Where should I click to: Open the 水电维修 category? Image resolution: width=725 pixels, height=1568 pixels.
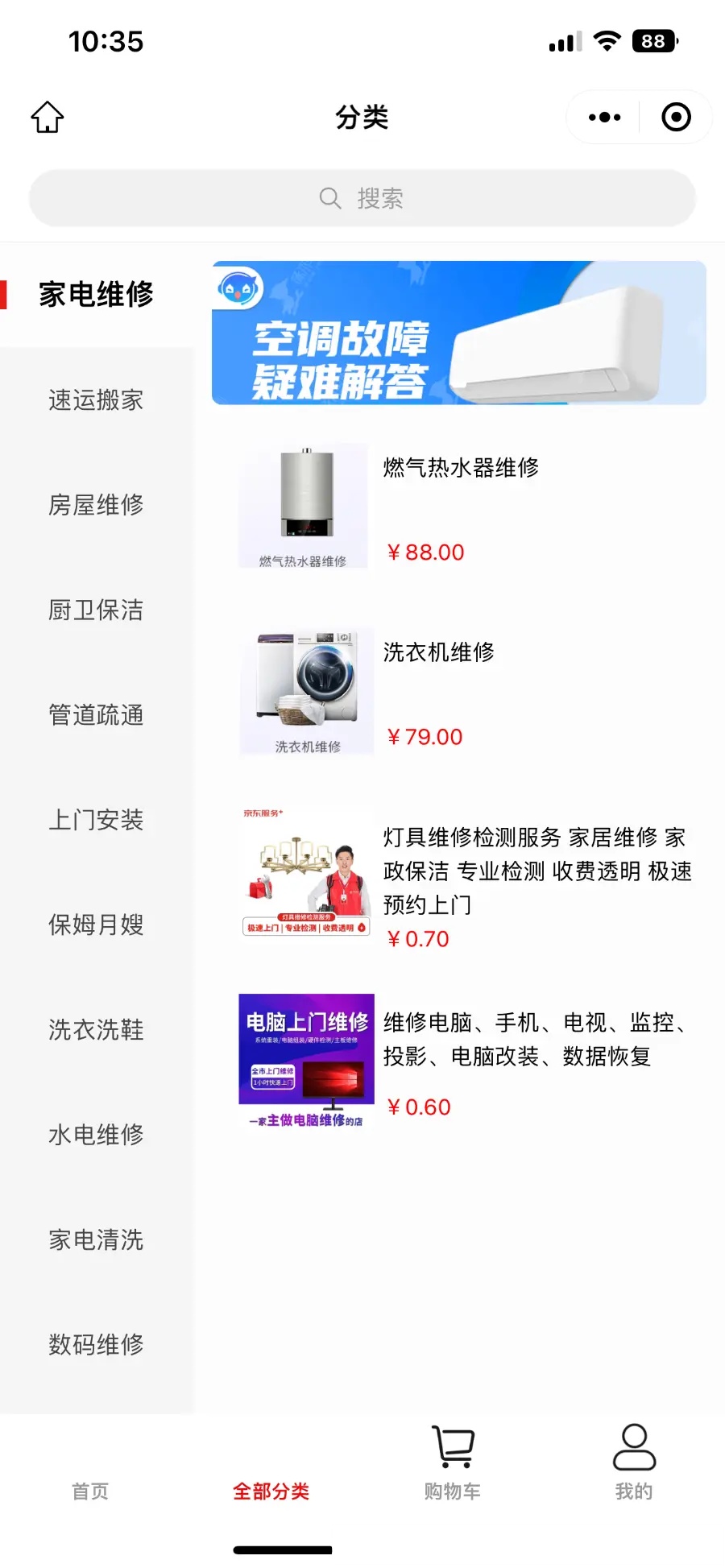[96, 1135]
